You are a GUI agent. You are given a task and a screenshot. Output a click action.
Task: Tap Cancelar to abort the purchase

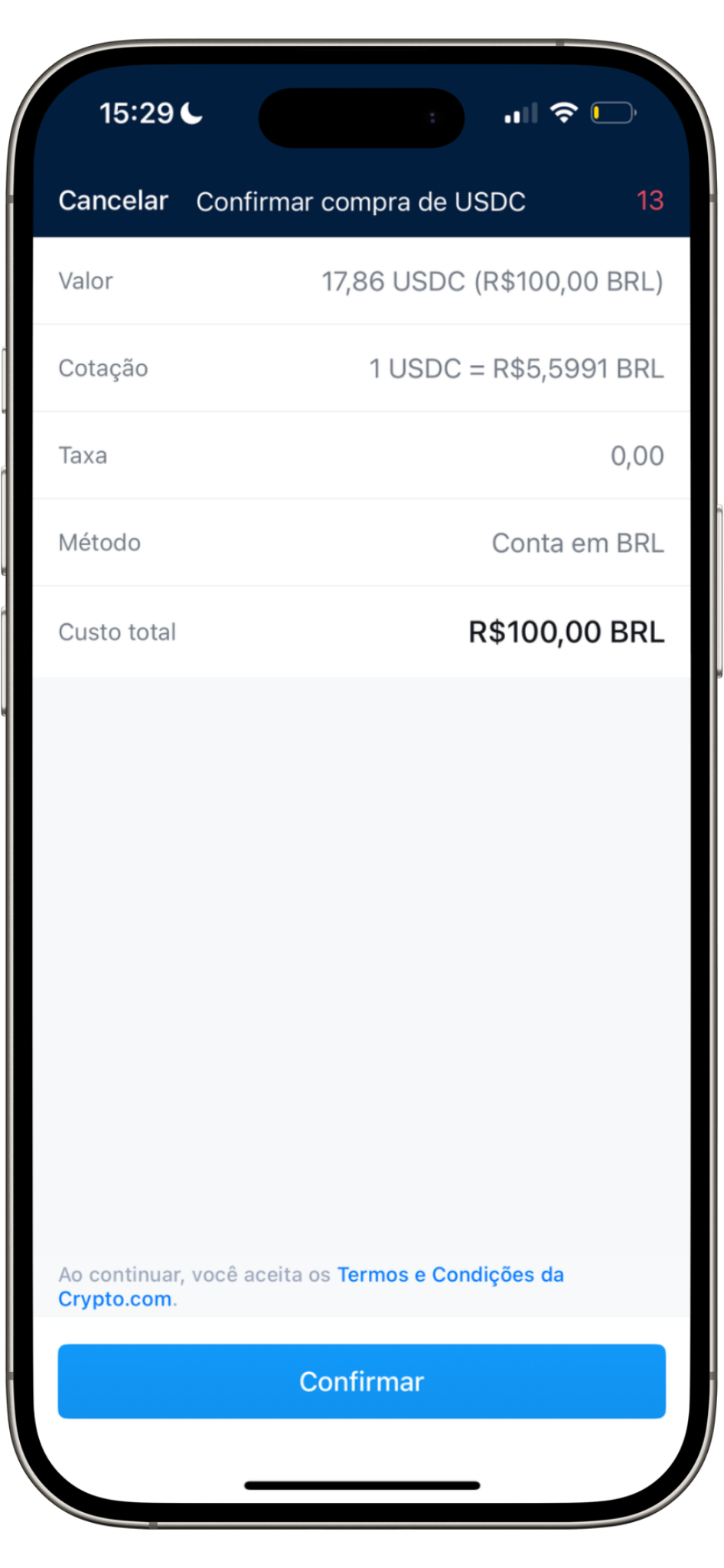click(x=113, y=201)
